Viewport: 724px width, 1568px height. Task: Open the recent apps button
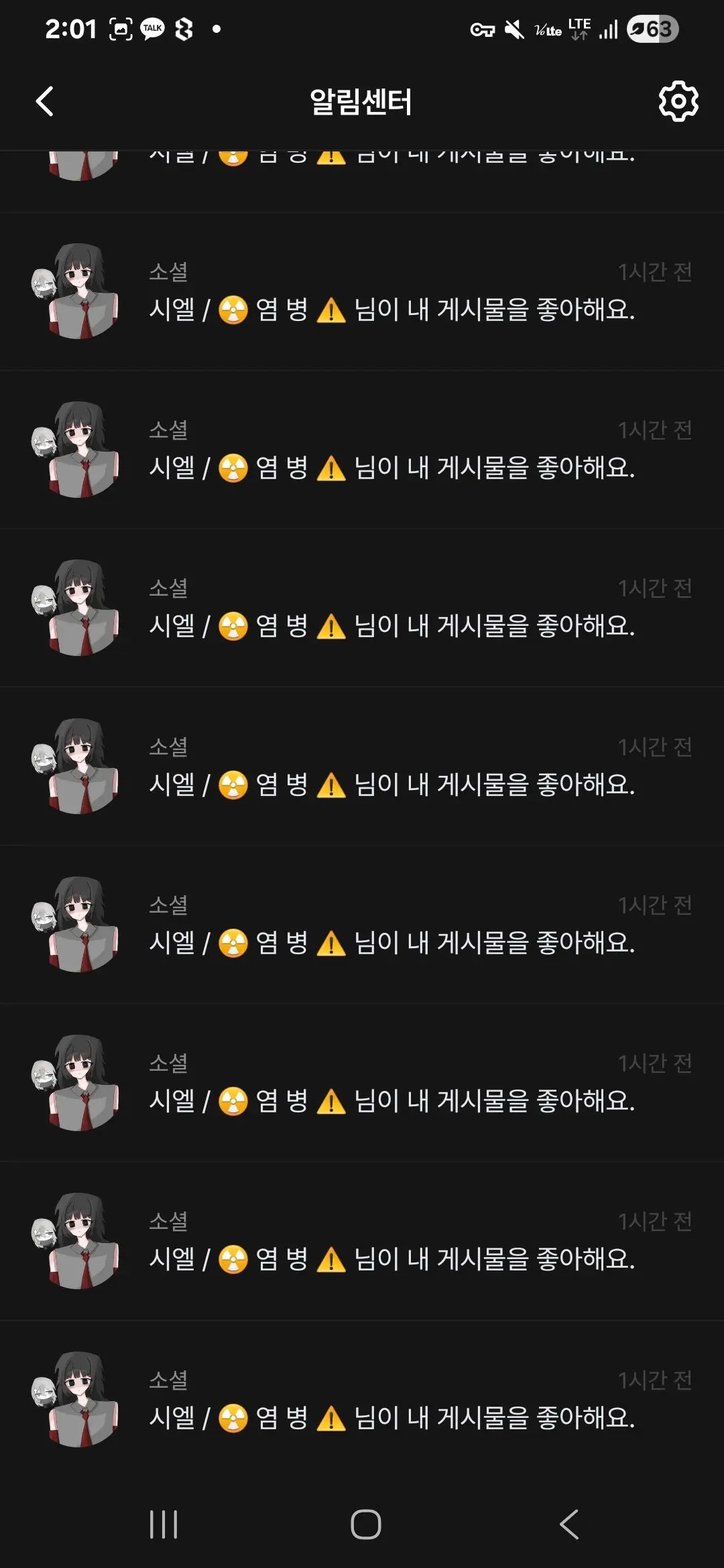[x=164, y=1524]
